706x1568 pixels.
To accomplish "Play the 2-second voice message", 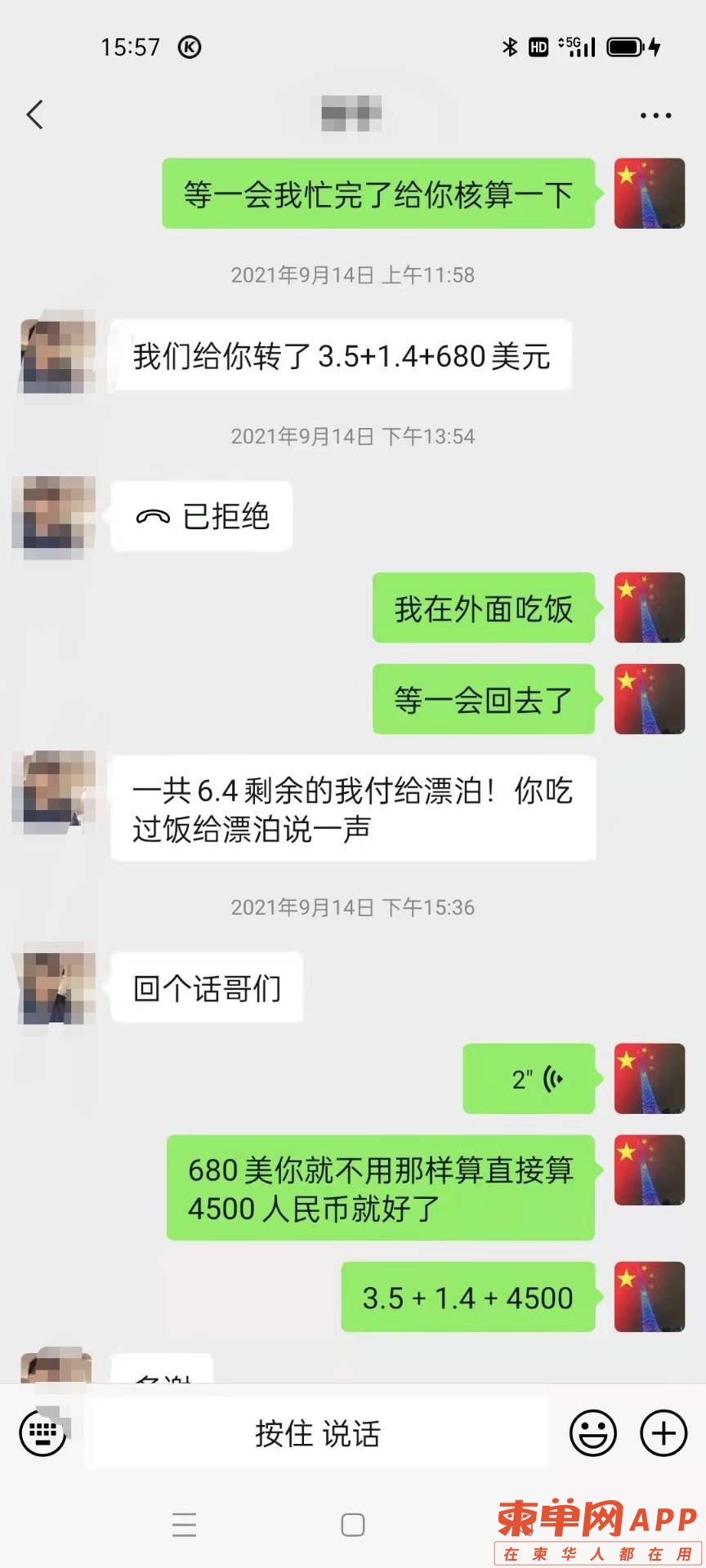I will [x=529, y=1079].
